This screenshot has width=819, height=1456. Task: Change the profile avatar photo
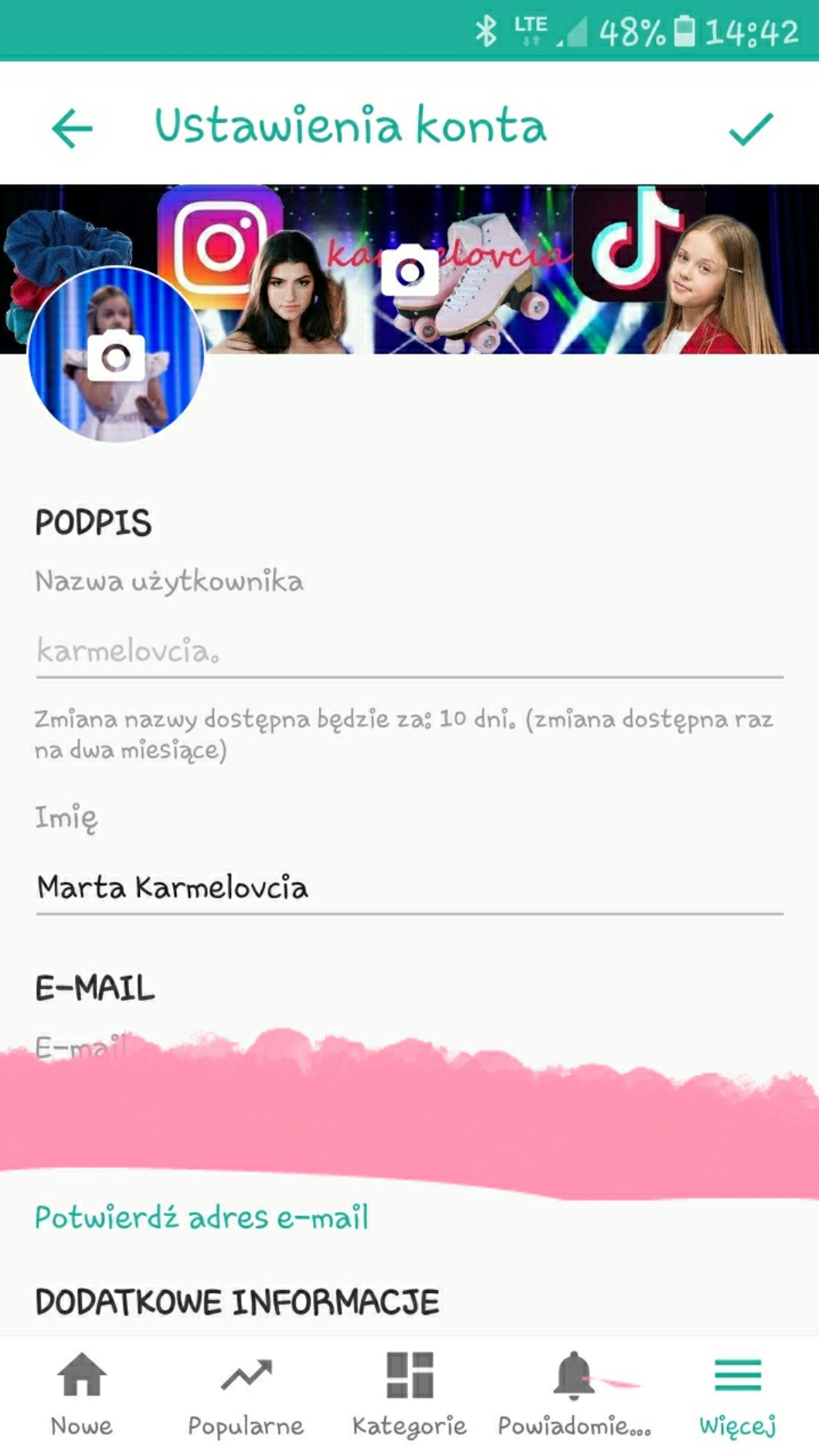tap(116, 356)
